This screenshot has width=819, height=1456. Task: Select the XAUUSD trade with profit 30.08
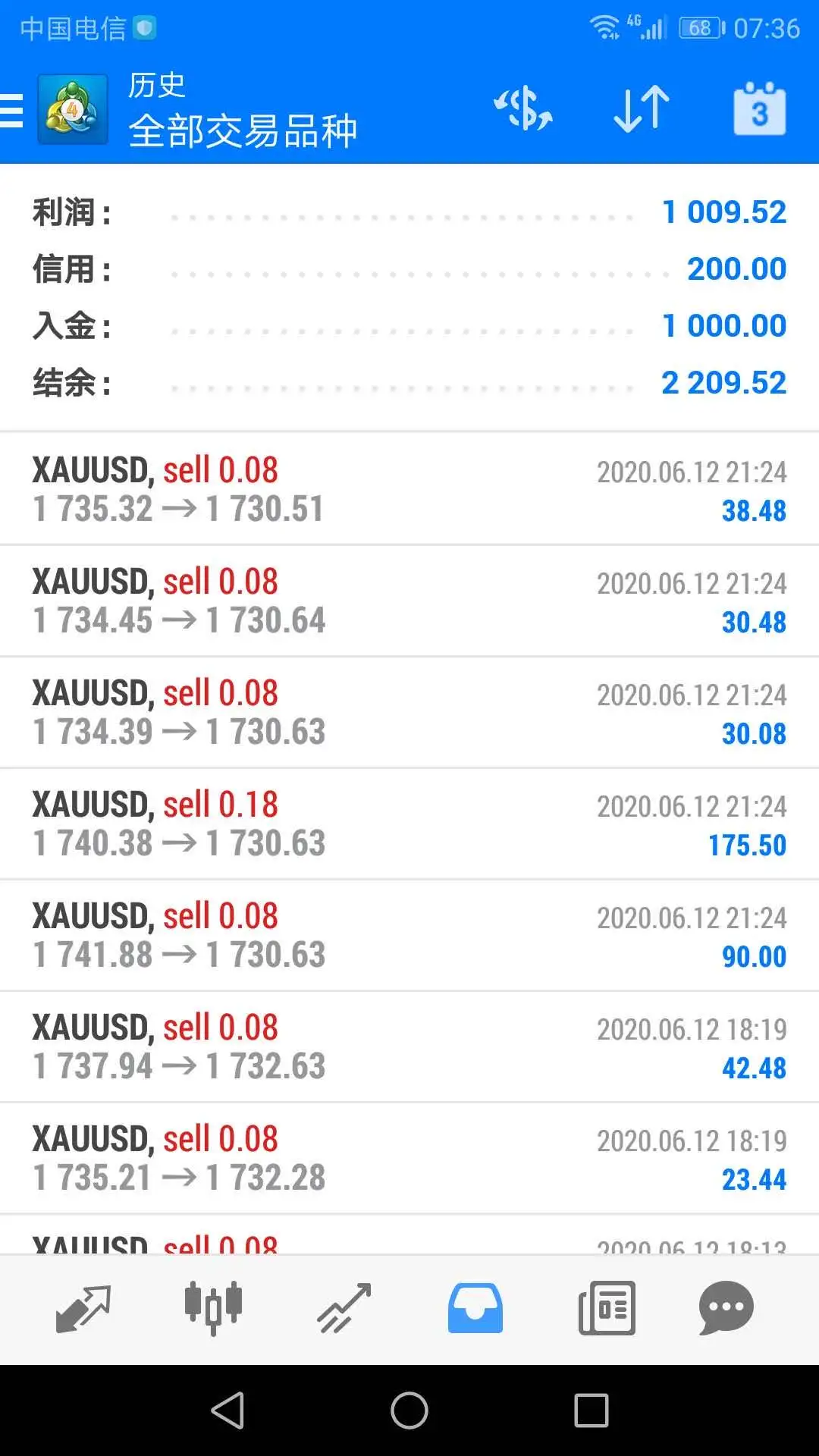click(409, 712)
